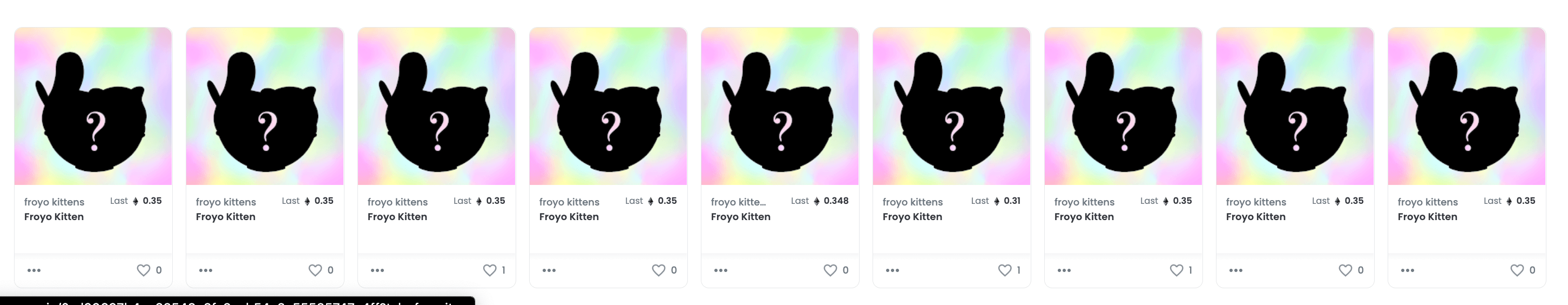The image size is (1568, 305).
Task: Favorite the kitten with last price 0.348
Action: pos(830,270)
